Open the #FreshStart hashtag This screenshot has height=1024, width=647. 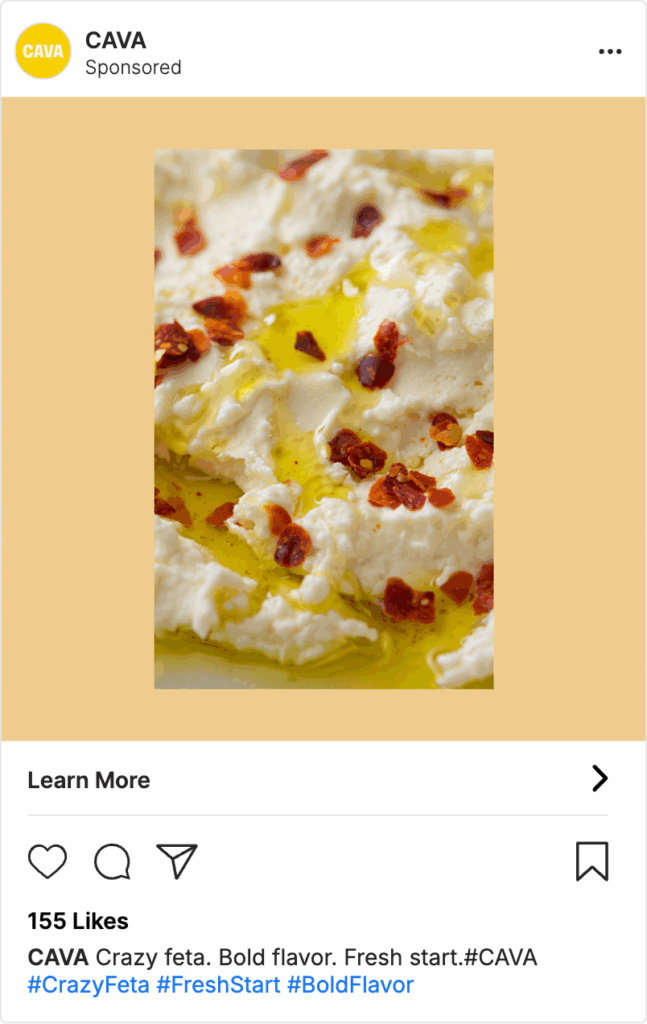218,985
